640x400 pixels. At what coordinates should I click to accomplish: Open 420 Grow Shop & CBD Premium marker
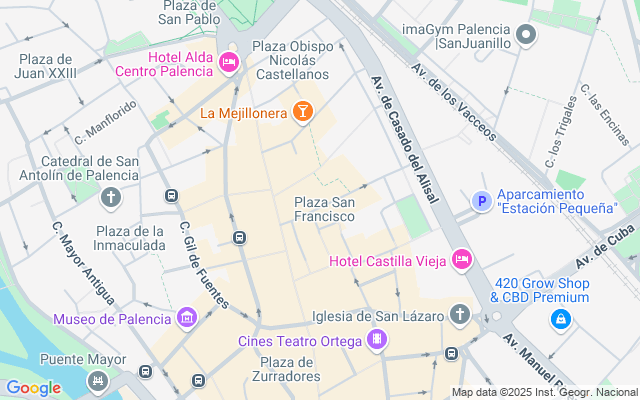coord(561,319)
